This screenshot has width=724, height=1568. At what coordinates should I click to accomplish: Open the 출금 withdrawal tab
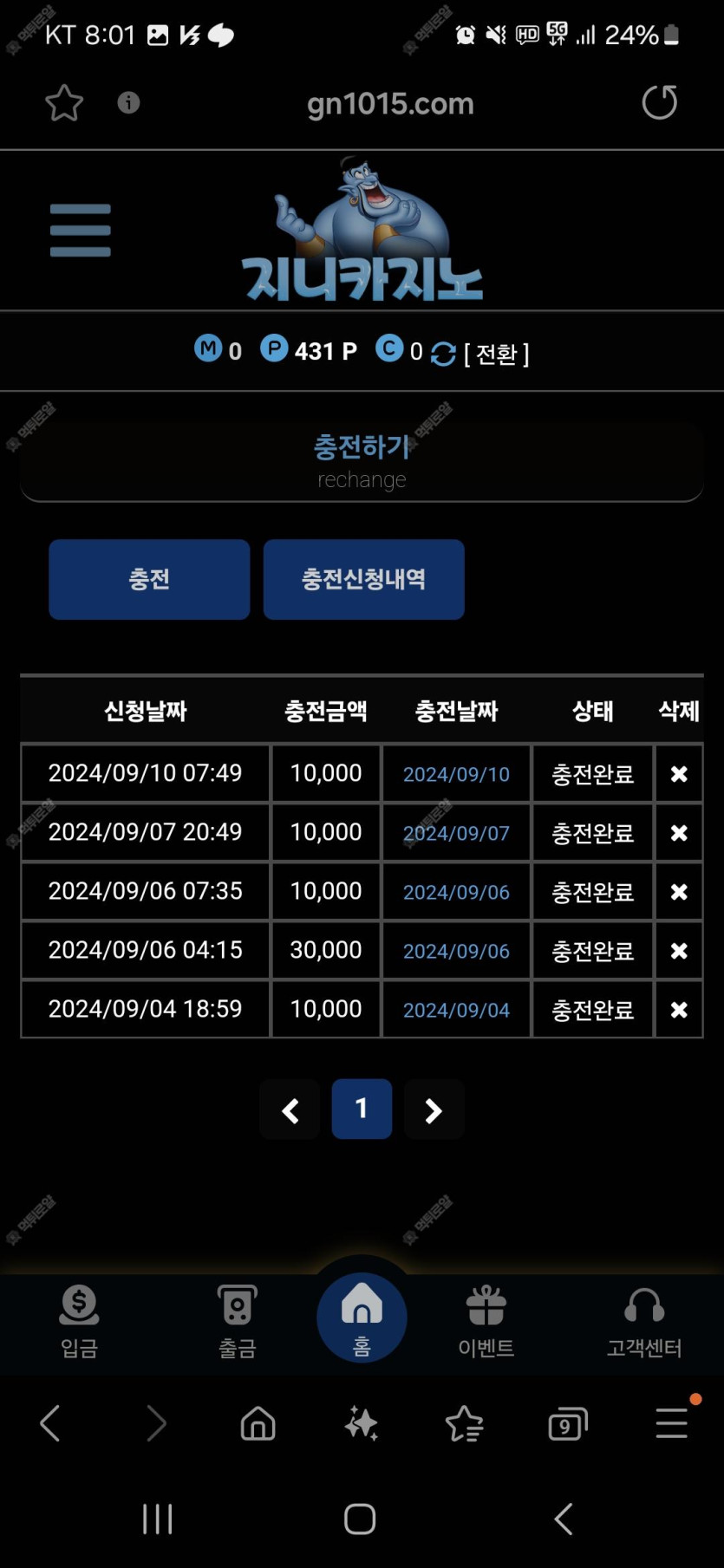tap(237, 1321)
